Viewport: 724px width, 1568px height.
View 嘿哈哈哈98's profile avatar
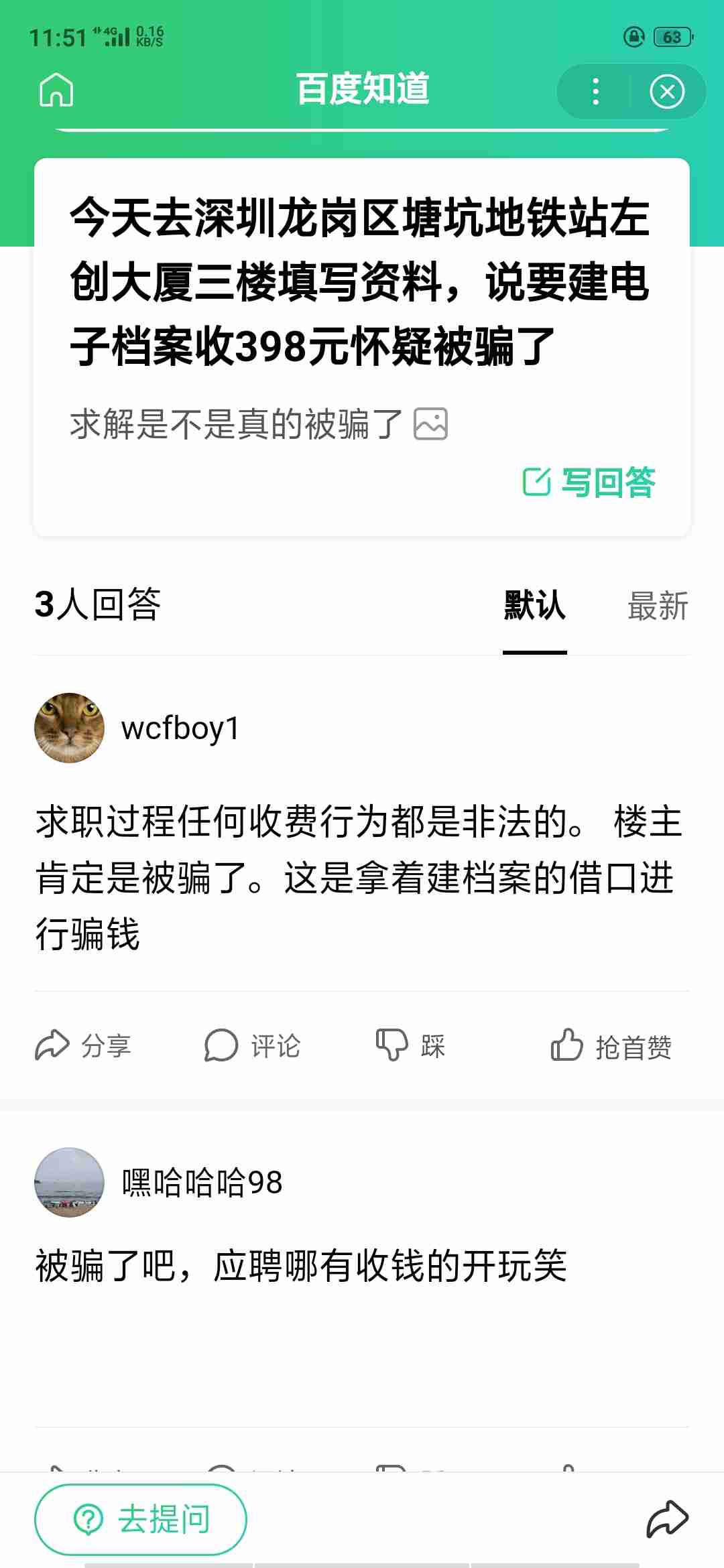click(x=69, y=1182)
